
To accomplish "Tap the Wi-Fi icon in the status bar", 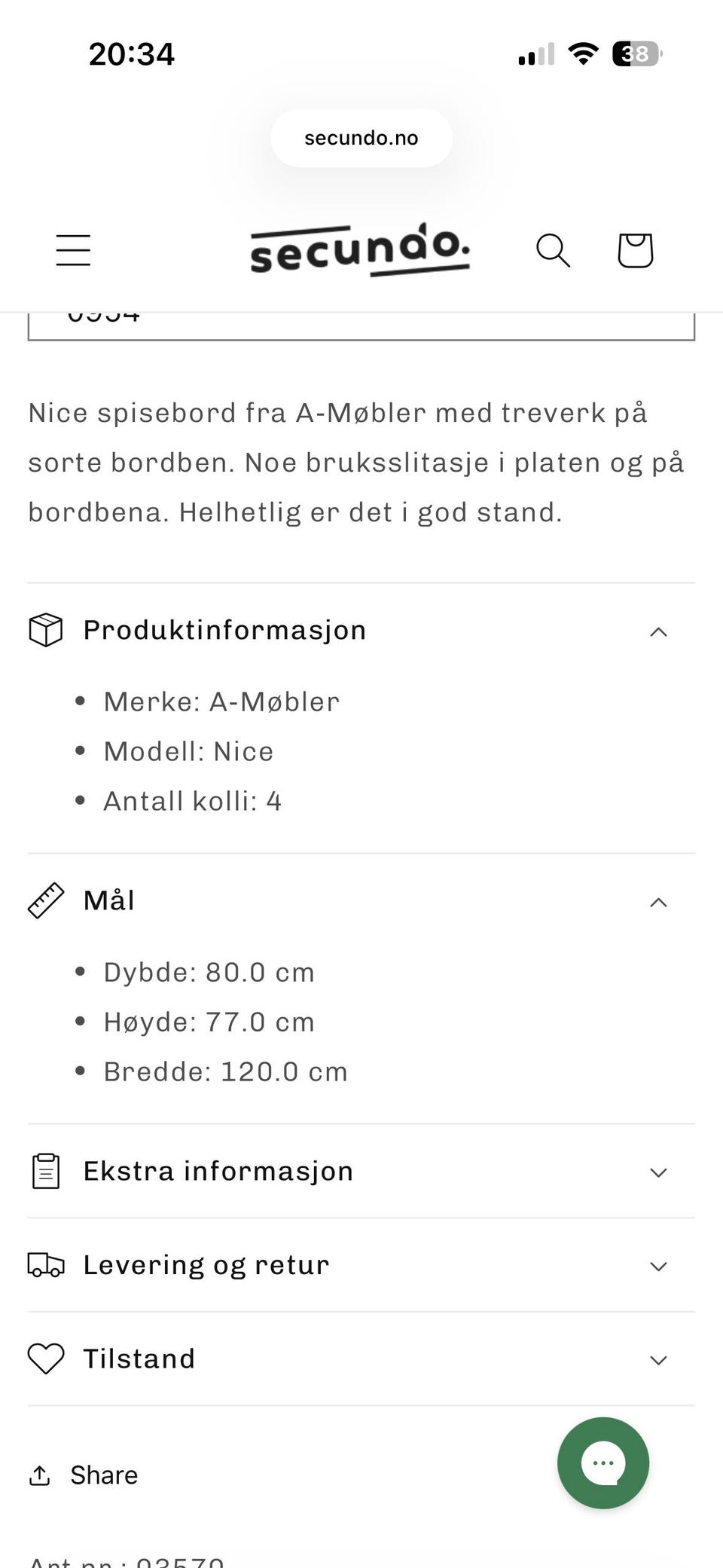I will coord(582,53).
